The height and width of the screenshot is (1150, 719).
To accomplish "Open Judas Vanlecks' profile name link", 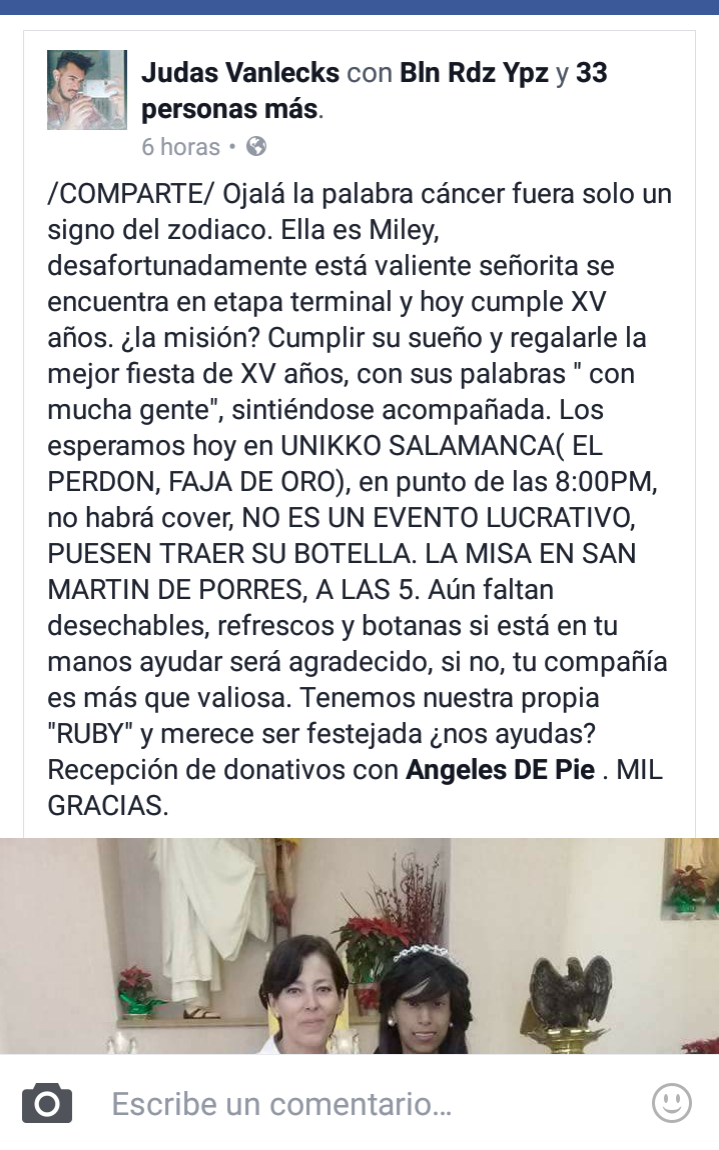I will (239, 73).
